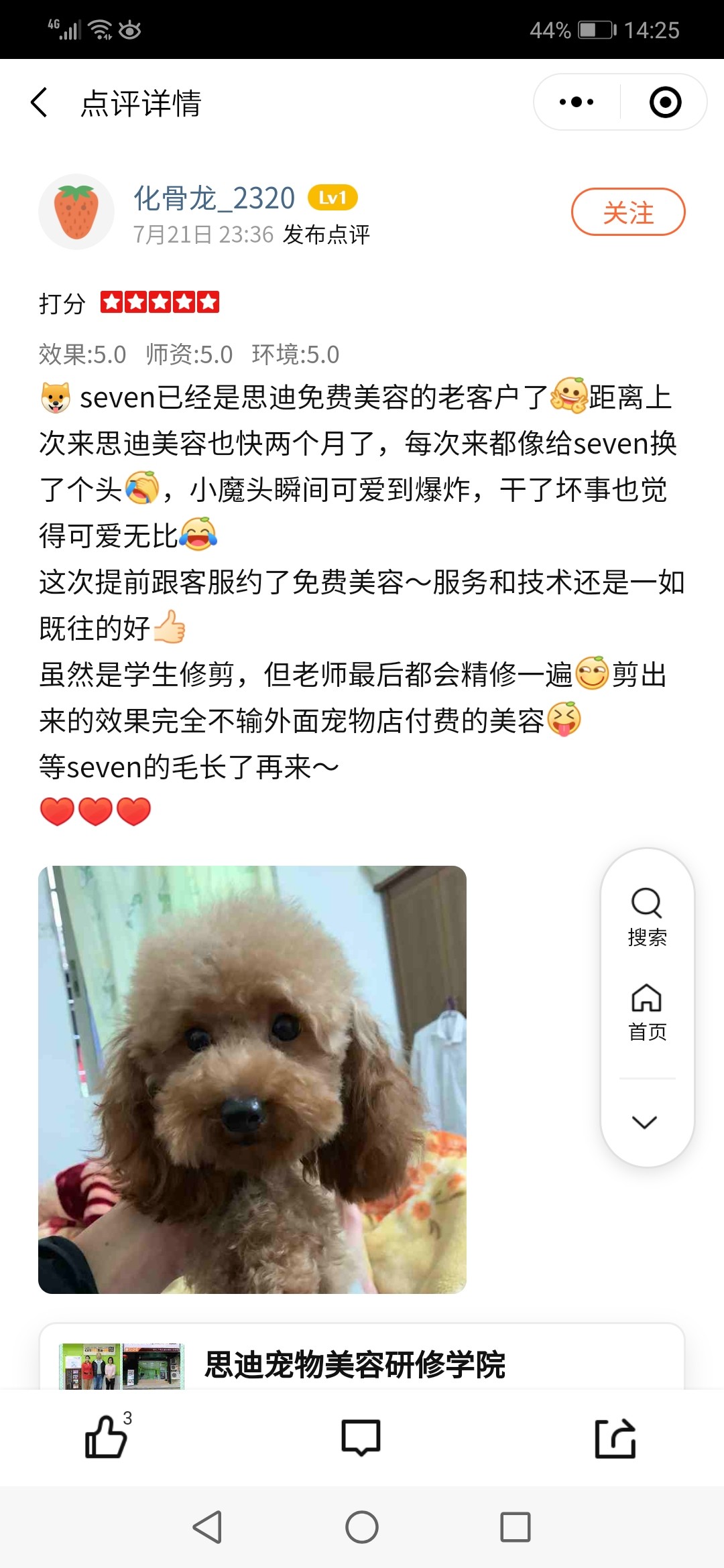This screenshot has width=724, height=1568.
Task: Share this review
Action: point(615,1437)
